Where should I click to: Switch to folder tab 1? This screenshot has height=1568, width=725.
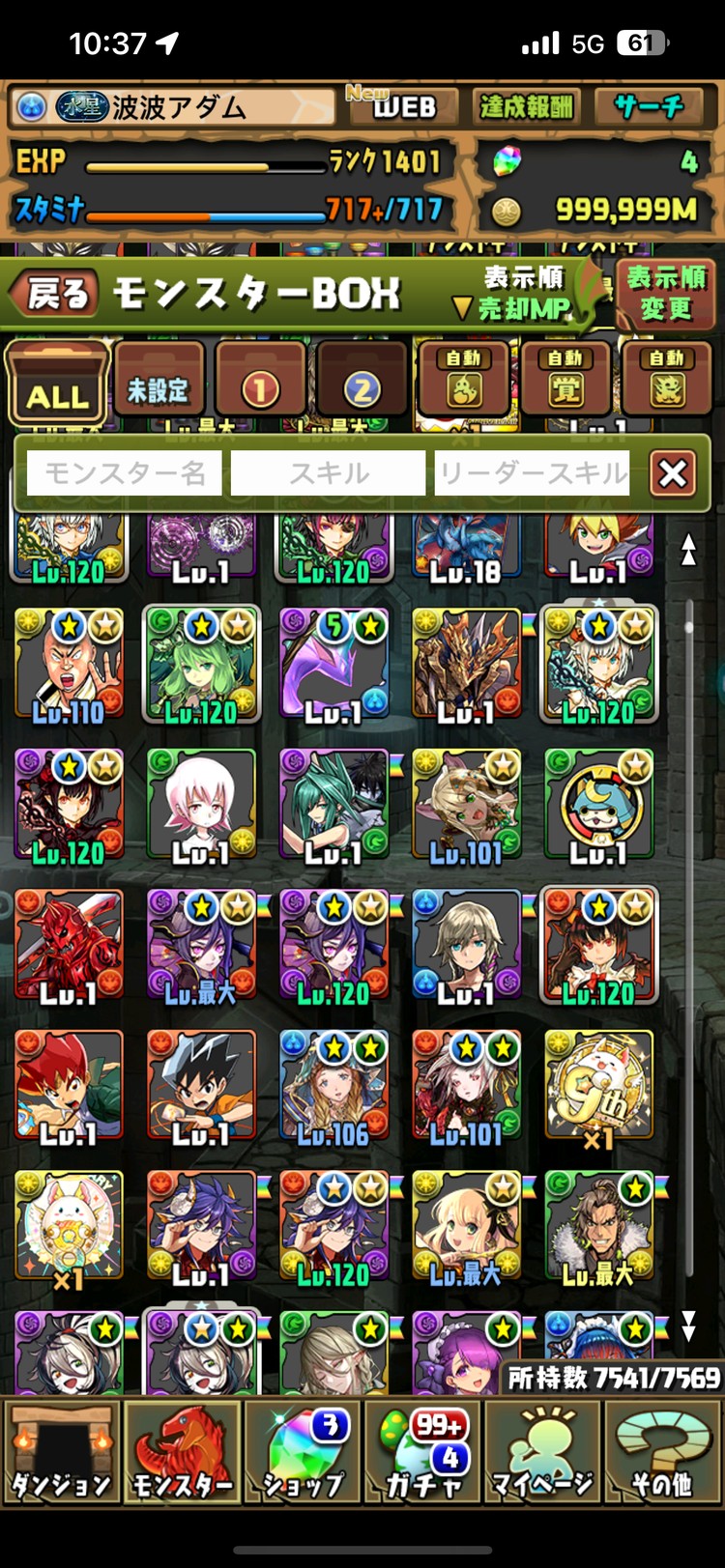260,385
